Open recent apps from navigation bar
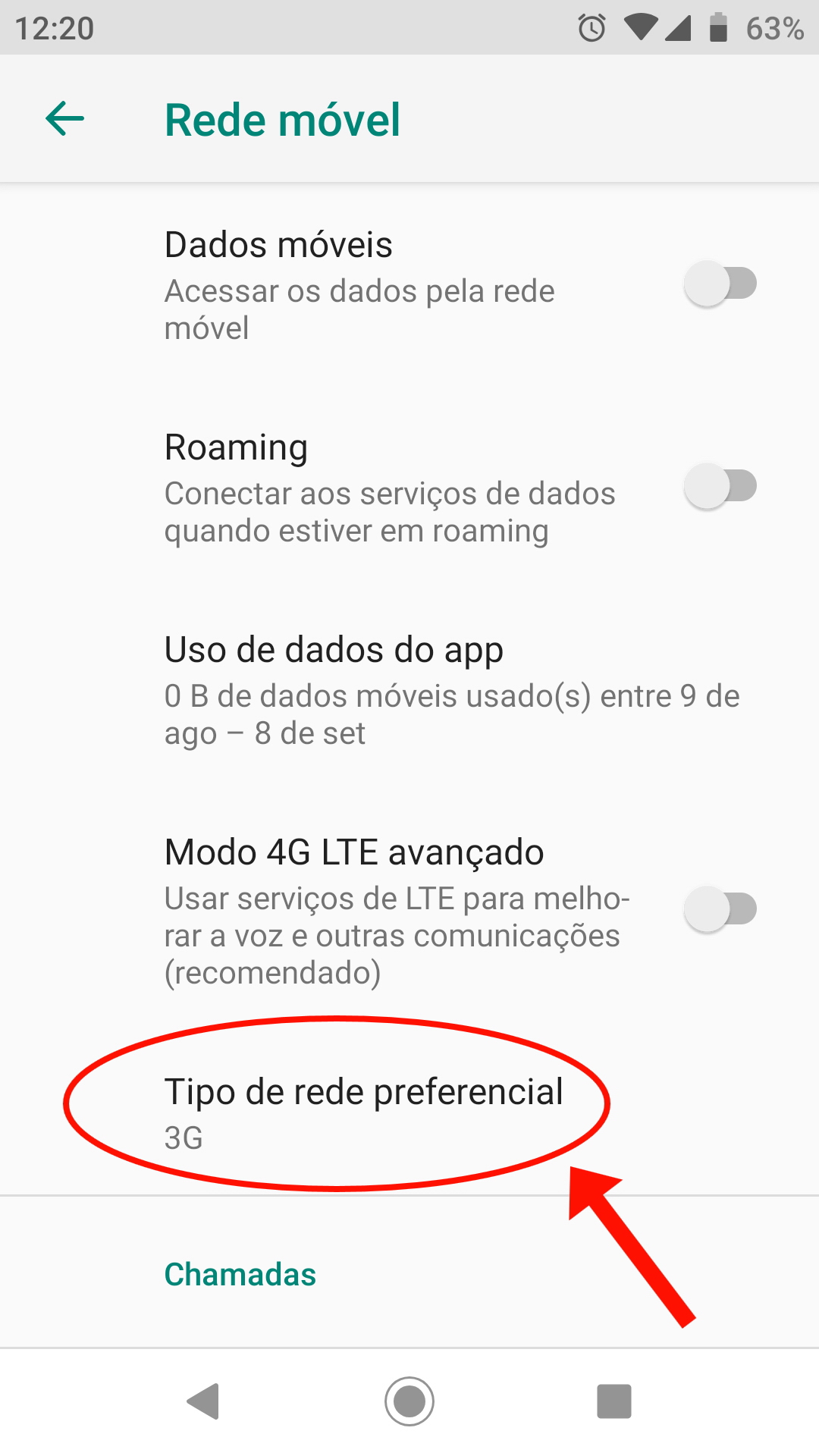The height and width of the screenshot is (1456, 819). pos(613,1401)
